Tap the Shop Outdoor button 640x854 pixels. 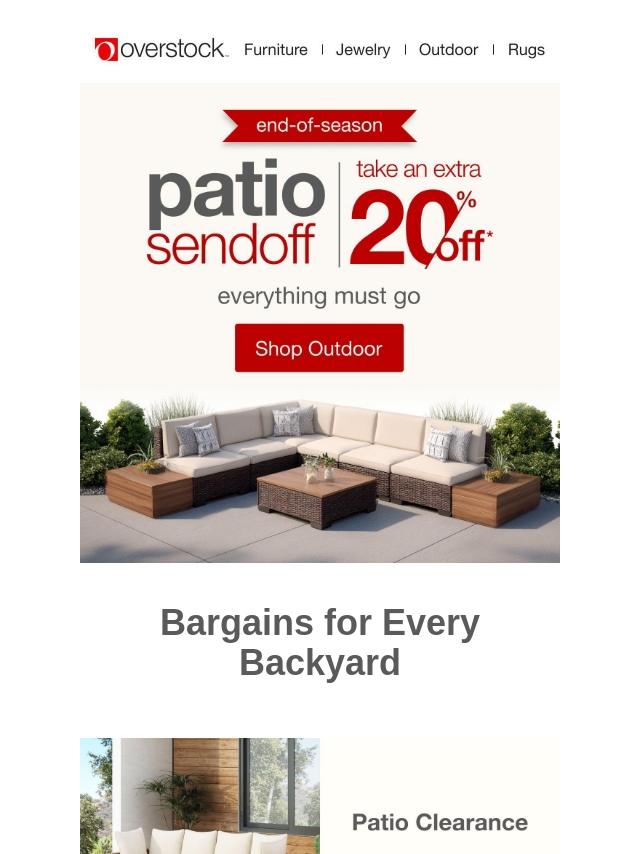pos(319,348)
